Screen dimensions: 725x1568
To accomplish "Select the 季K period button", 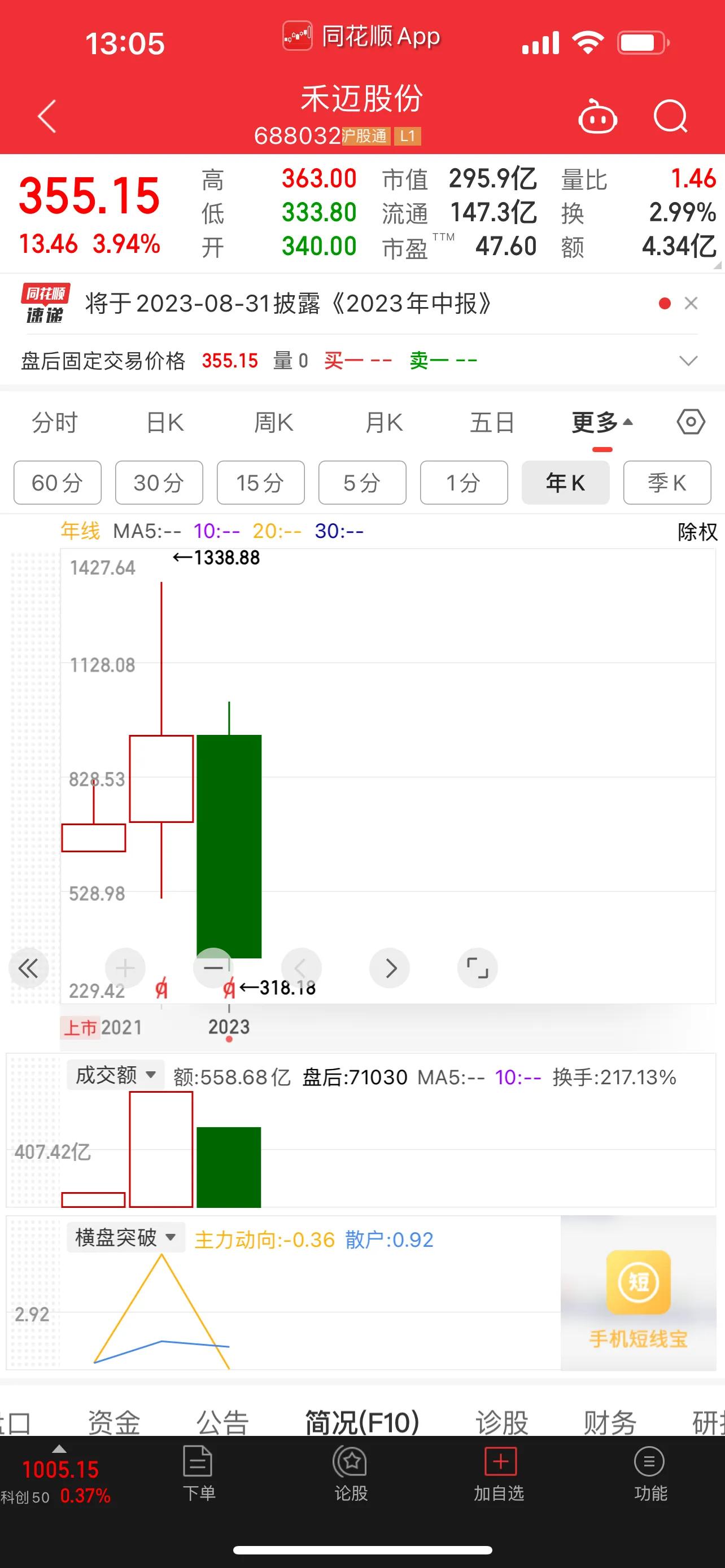I will pos(667,483).
